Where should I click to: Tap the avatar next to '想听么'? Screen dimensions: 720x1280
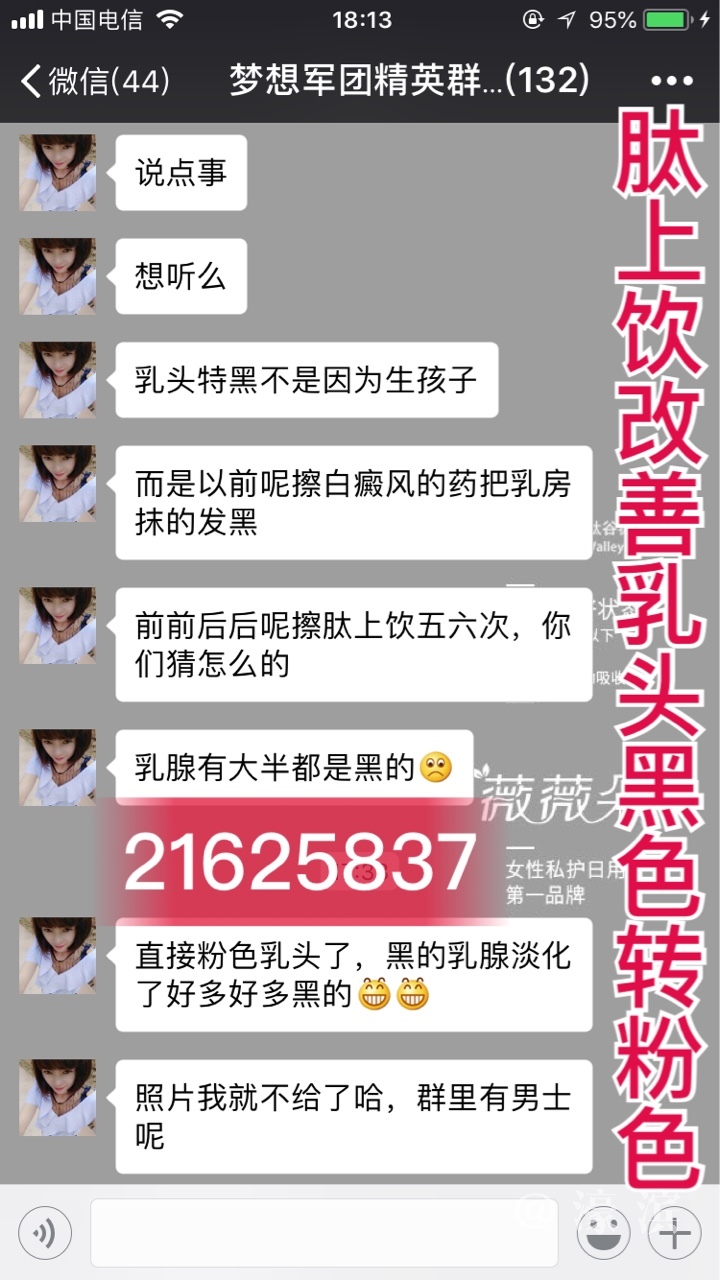57,276
